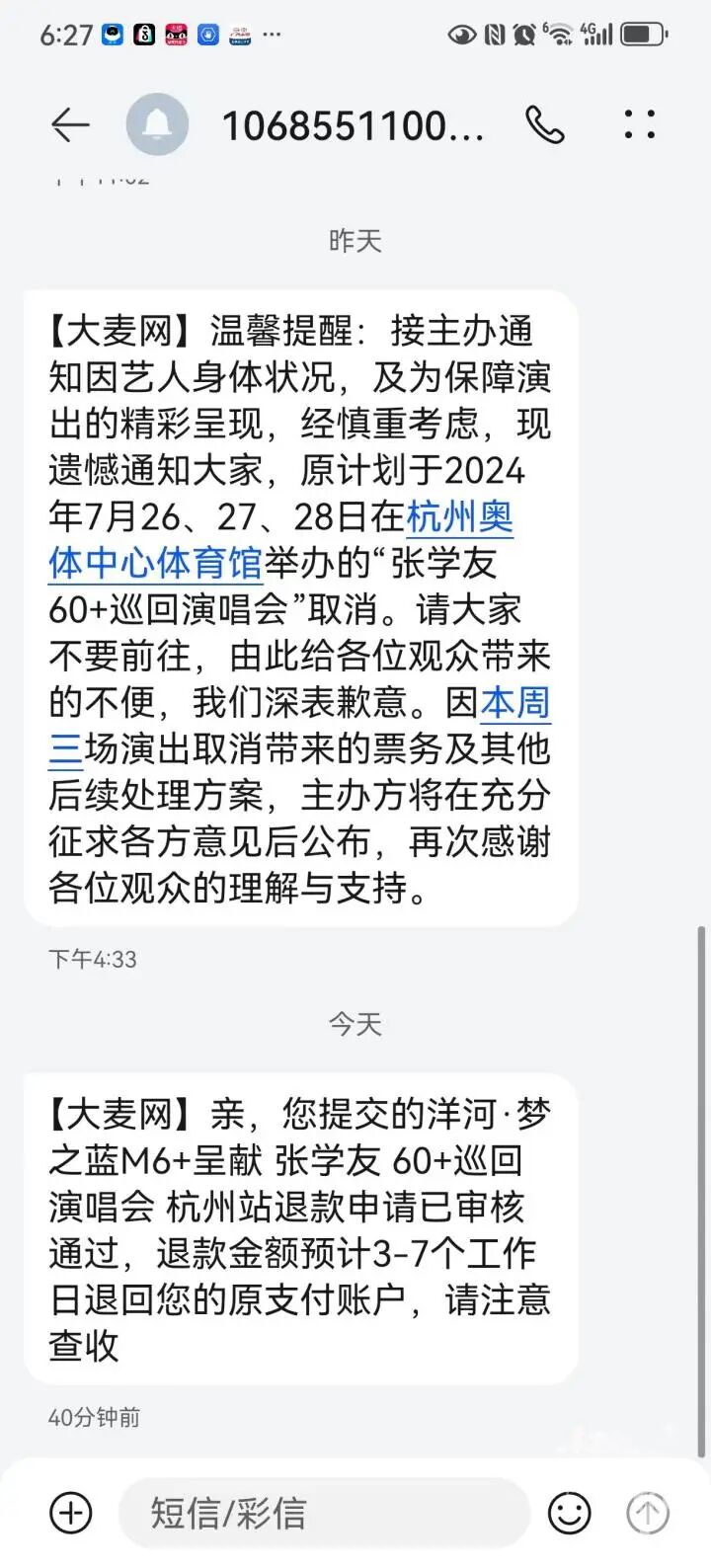Image resolution: width=711 pixels, height=1568 pixels.
Task: Open the 杭州奥体中心体育馆 location link
Action: pyautogui.click(x=281, y=540)
